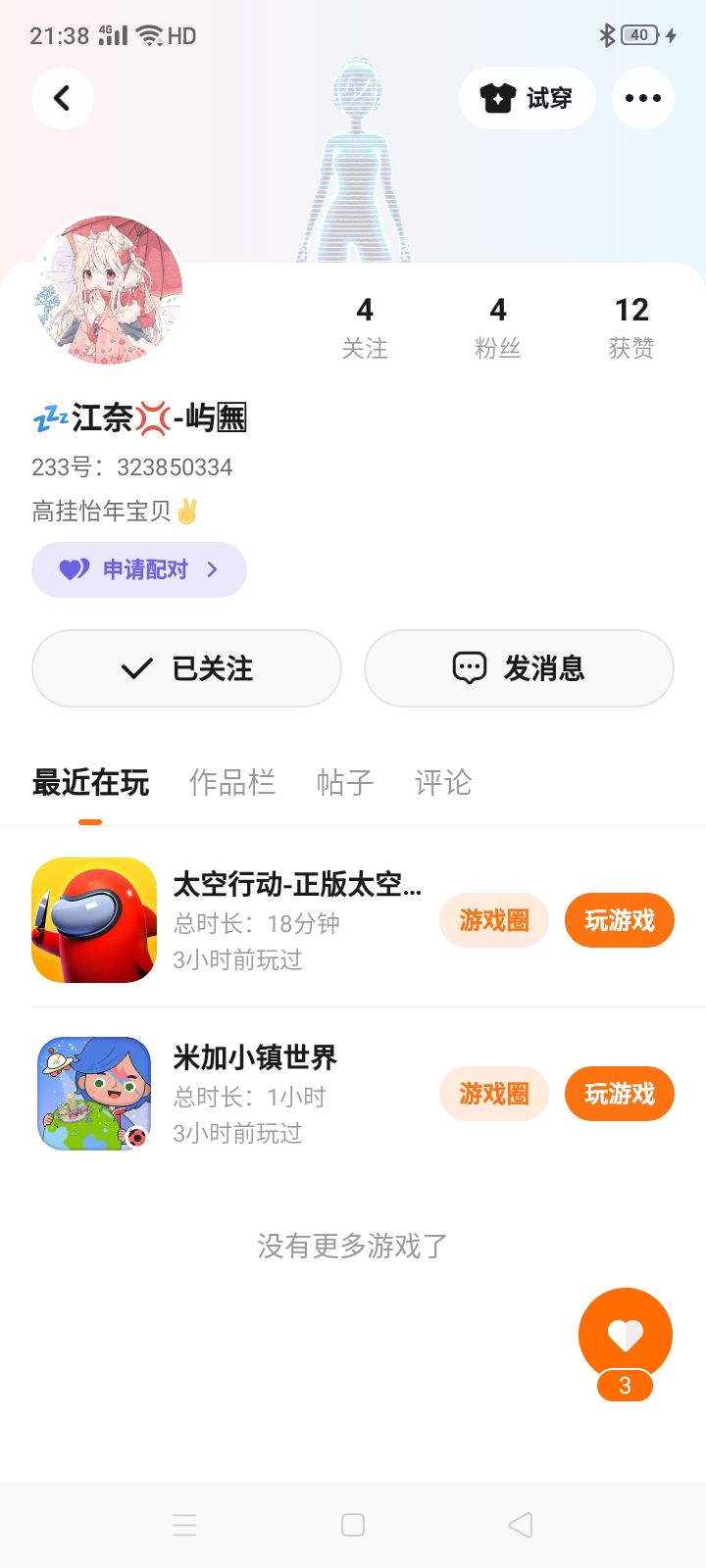Switch to the 评论 tab

click(x=443, y=782)
